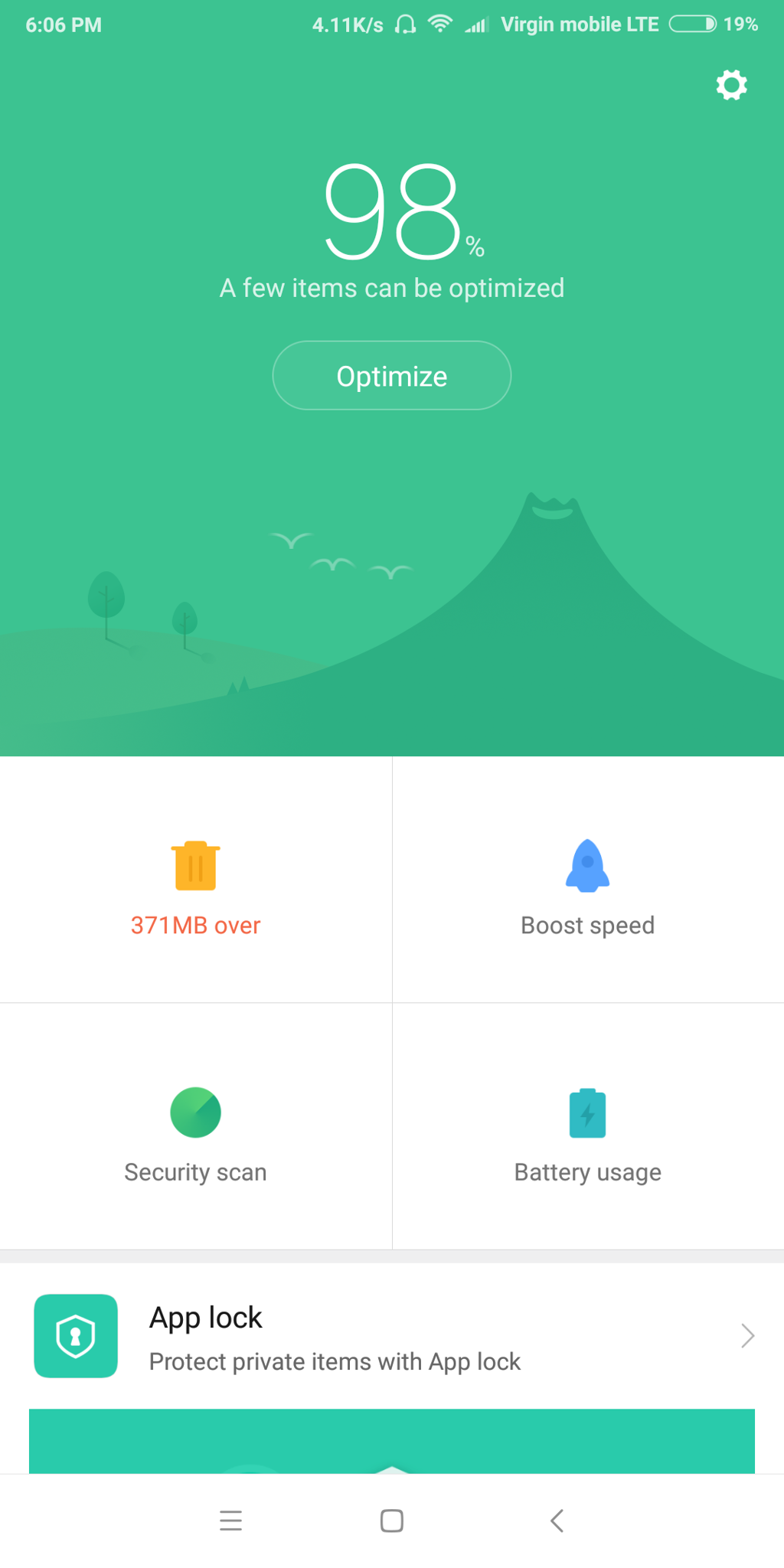Go back using the navigation bar

pos(557,1521)
